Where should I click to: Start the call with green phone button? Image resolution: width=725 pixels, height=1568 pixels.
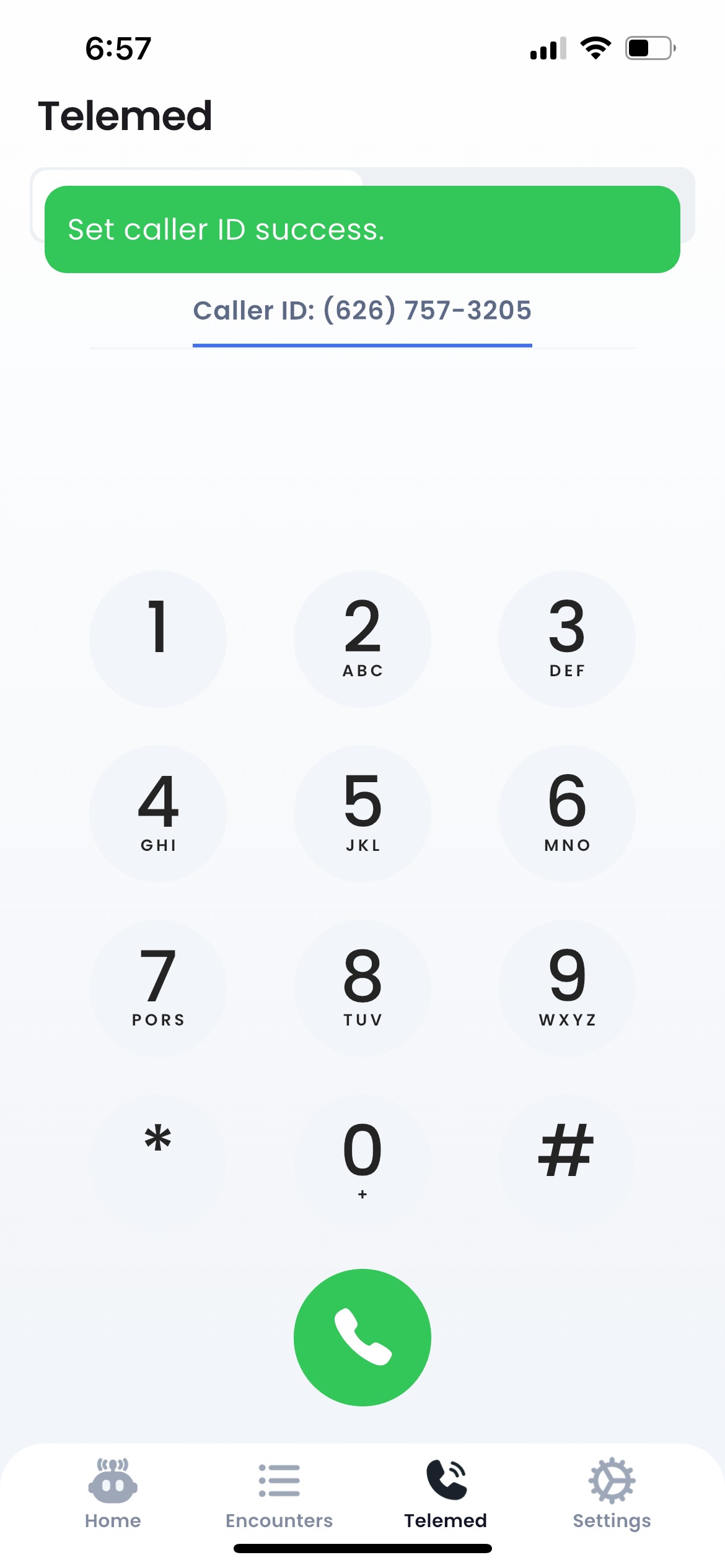362,1338
